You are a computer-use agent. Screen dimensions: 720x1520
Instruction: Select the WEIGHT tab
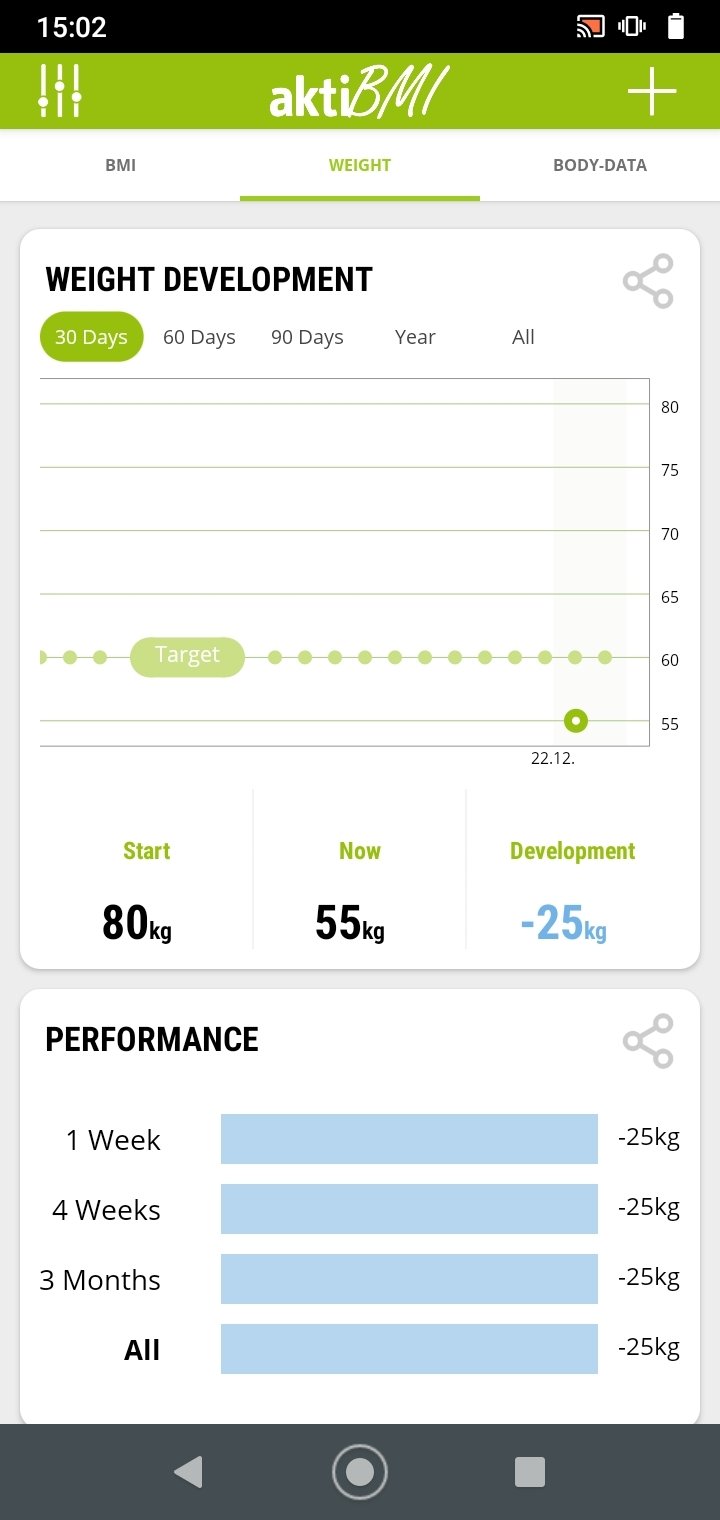(x=360, y=165)
